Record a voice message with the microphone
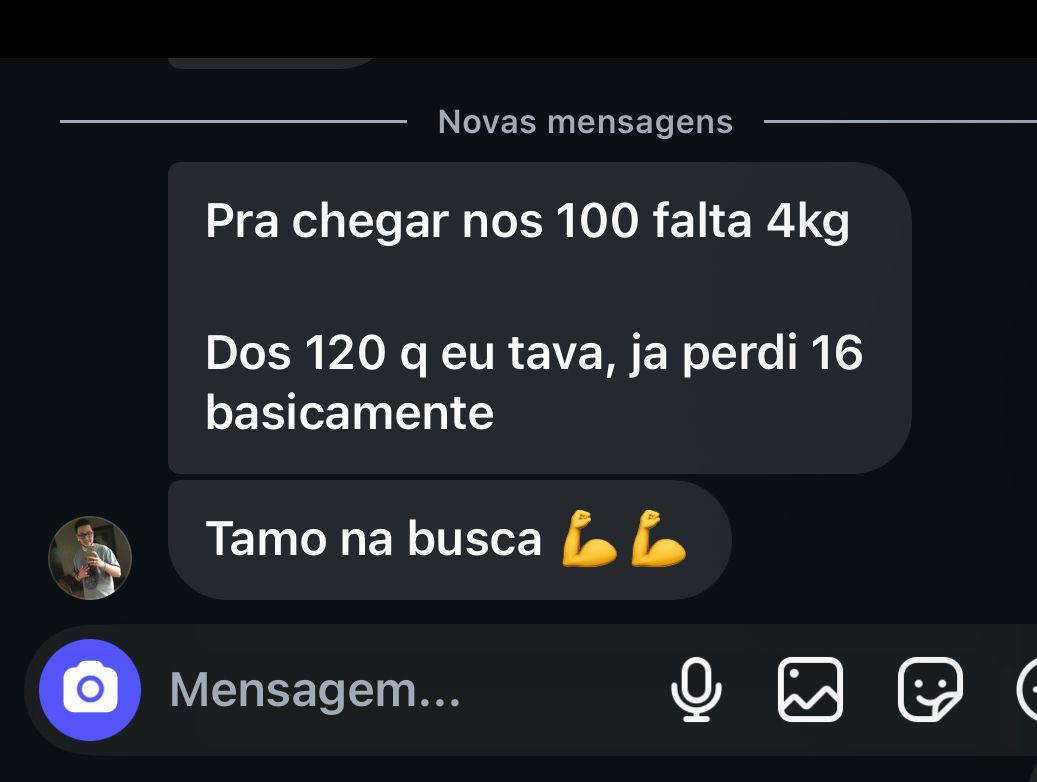 [x=696, y=690]
